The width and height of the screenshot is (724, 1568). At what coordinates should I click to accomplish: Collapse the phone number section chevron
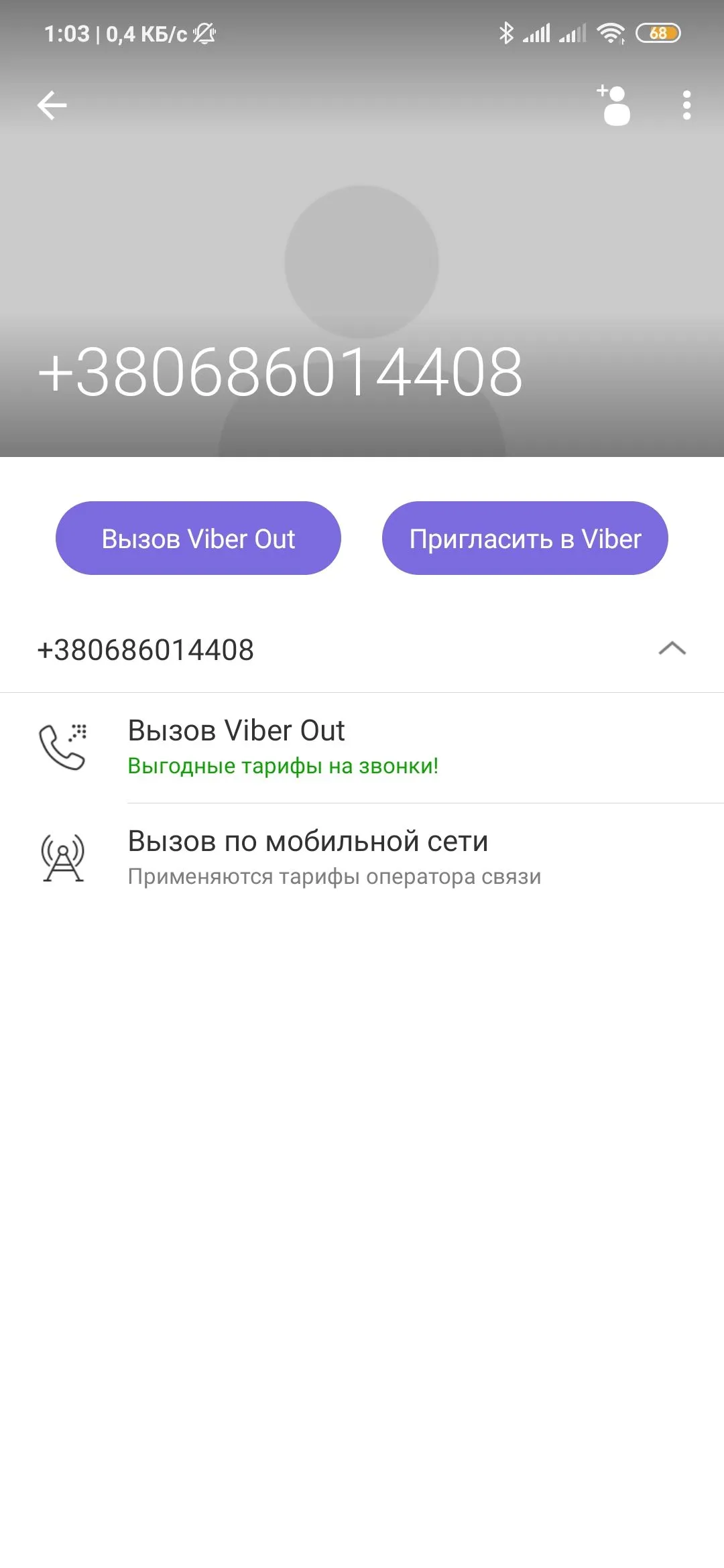(x=672, y=649)
